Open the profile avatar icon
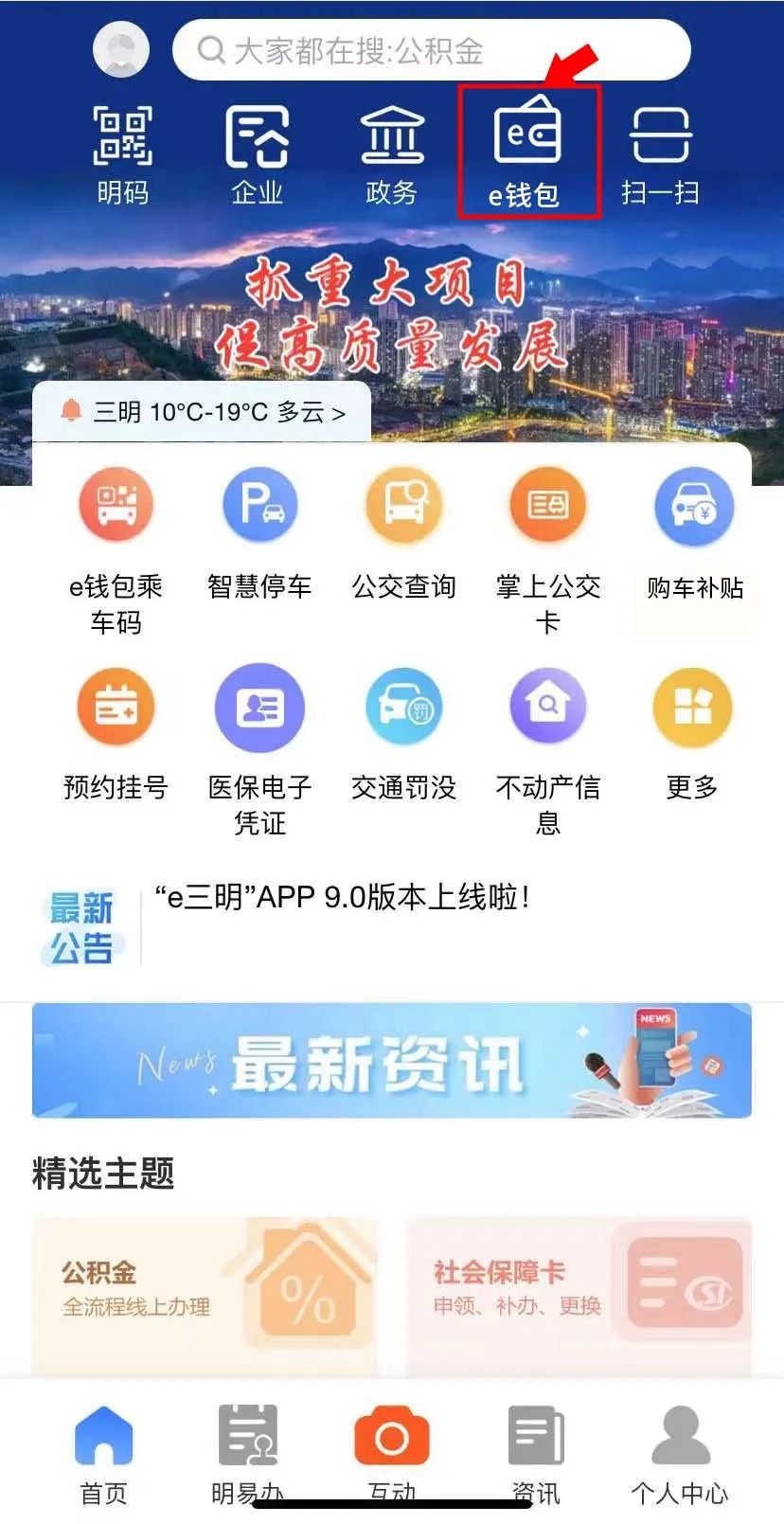 pyautogui.click(x=121, y=49)
